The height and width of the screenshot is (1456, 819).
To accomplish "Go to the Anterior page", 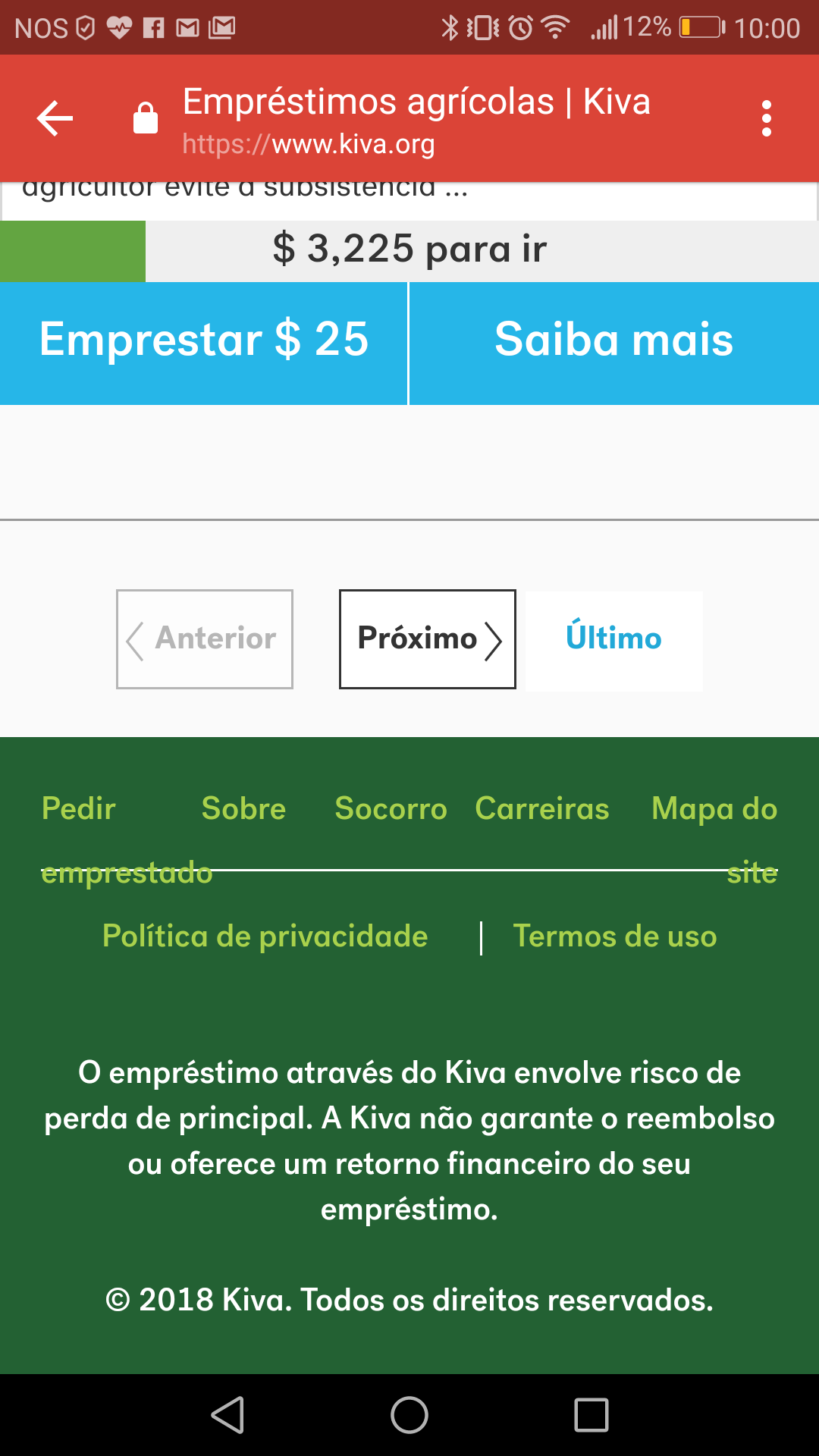I will 205,639.
